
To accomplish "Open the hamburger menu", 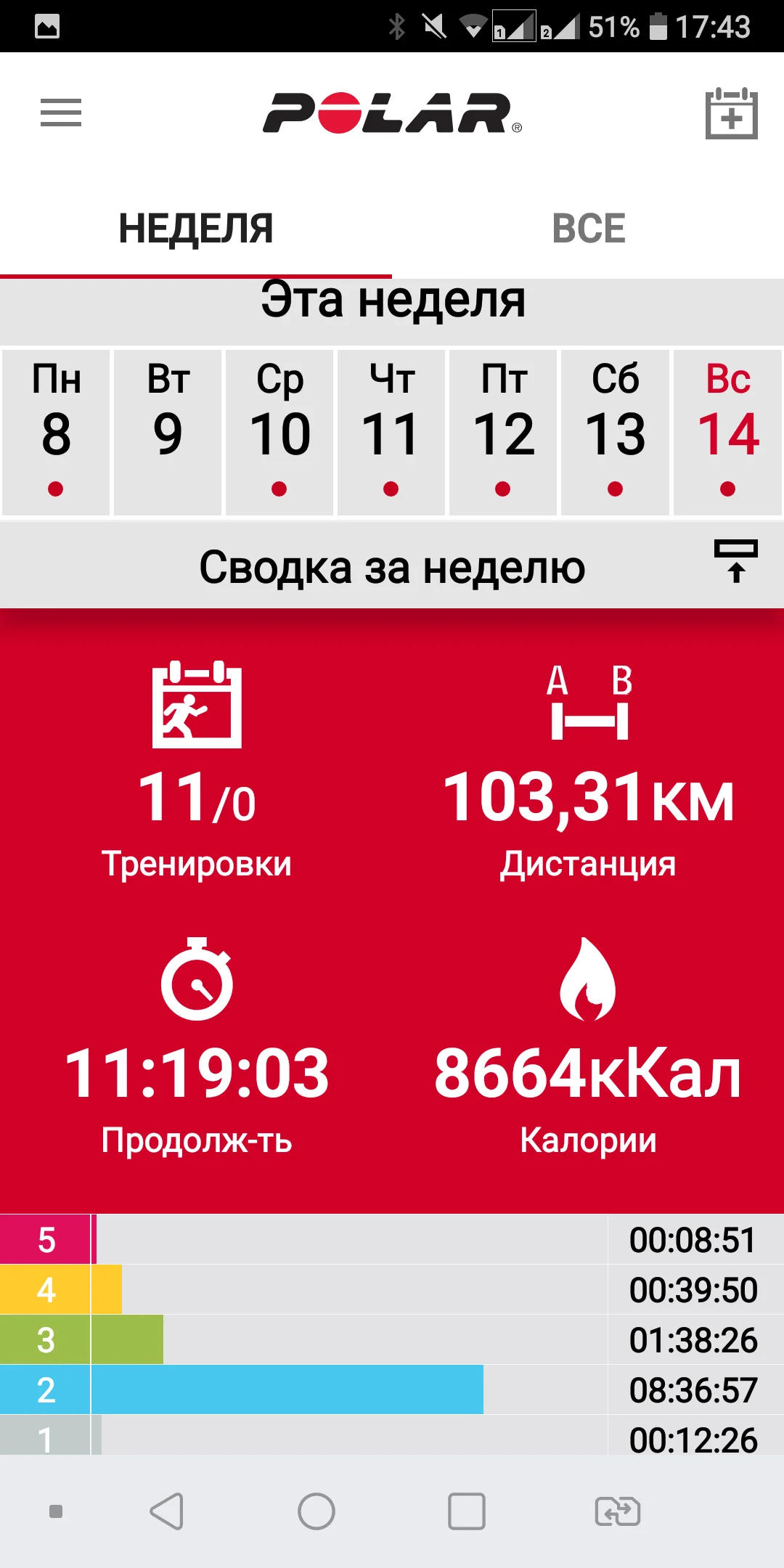I will 61,113.
